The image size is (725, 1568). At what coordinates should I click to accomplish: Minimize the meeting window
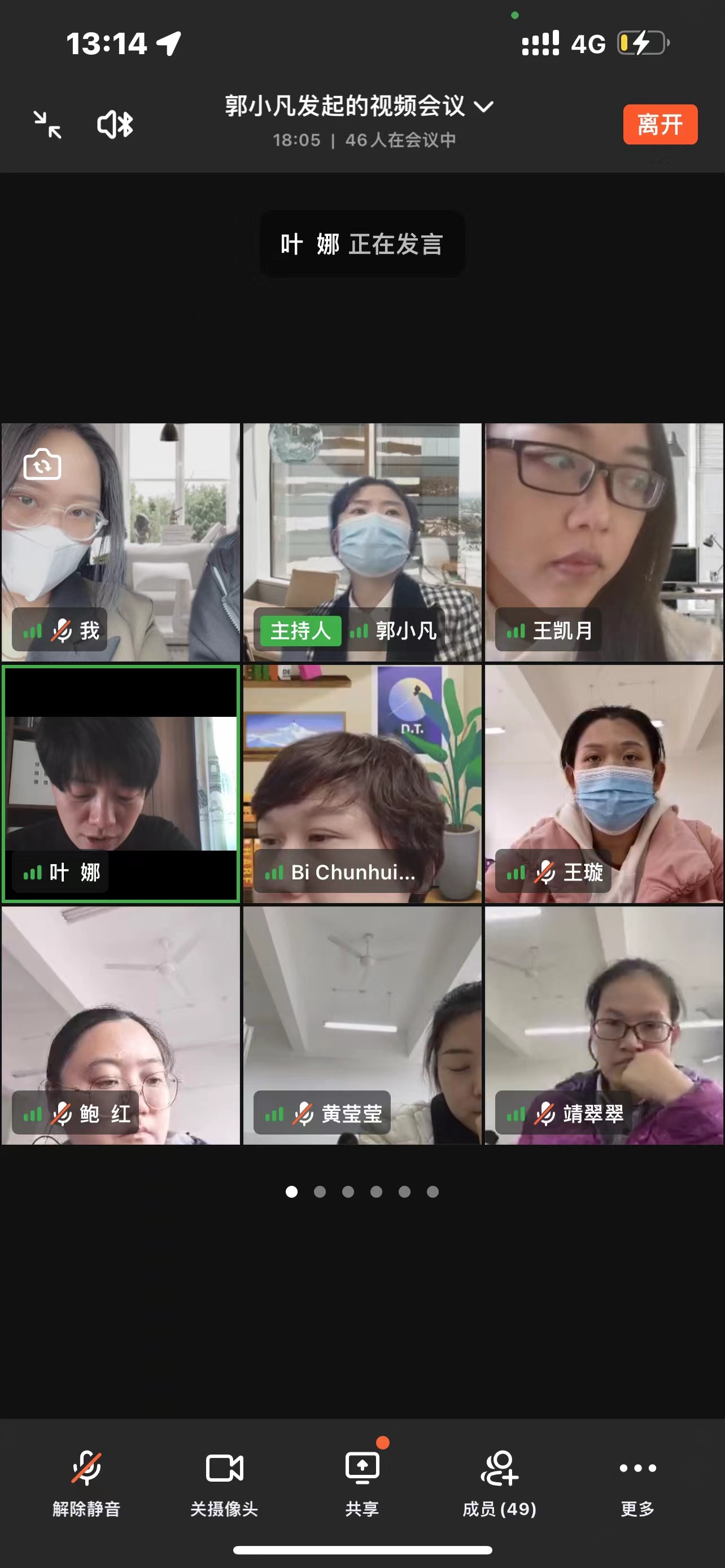pyautogui.click(x=47, y=125)
